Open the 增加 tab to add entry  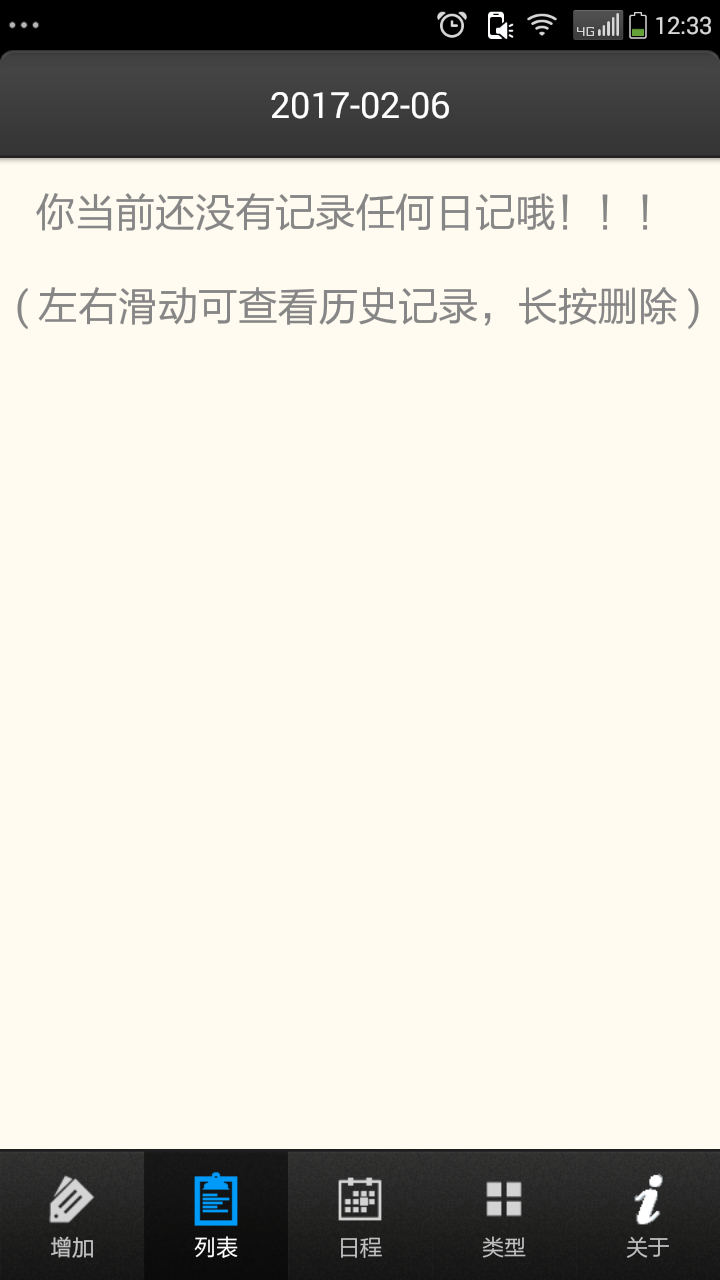click(72, 1216)
